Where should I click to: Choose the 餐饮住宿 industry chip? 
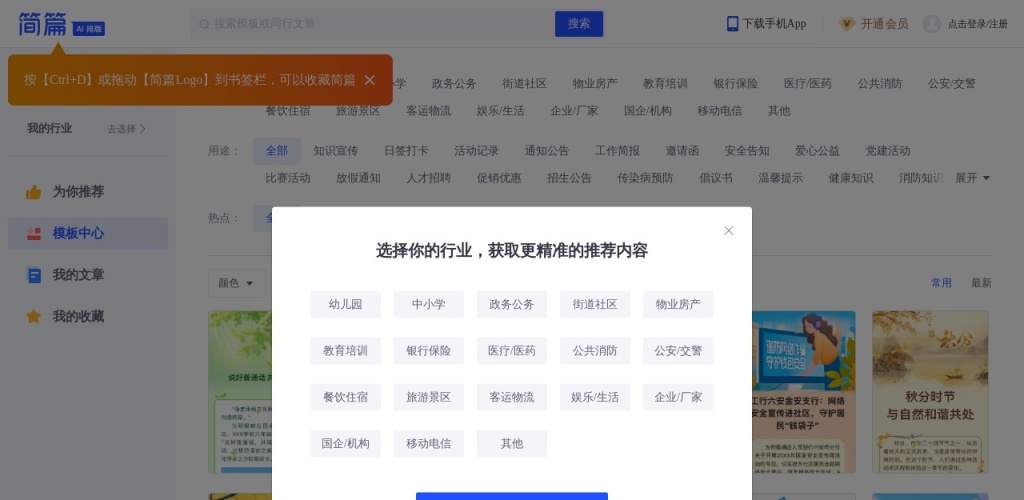tap(345, 397)
